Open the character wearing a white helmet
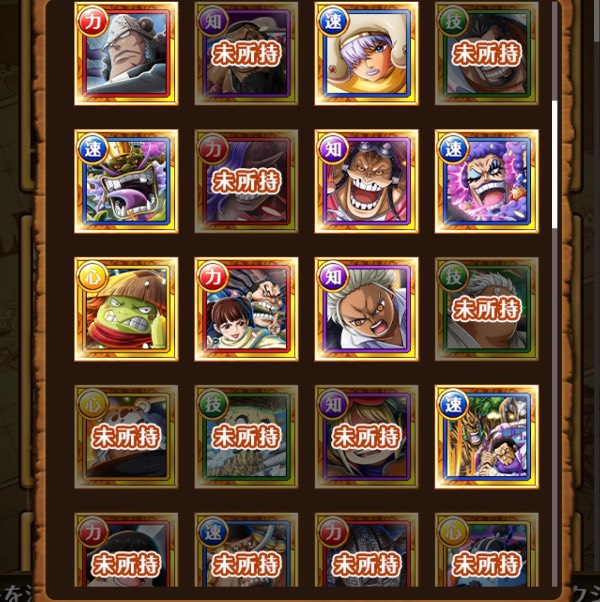 tap(365, 52)
